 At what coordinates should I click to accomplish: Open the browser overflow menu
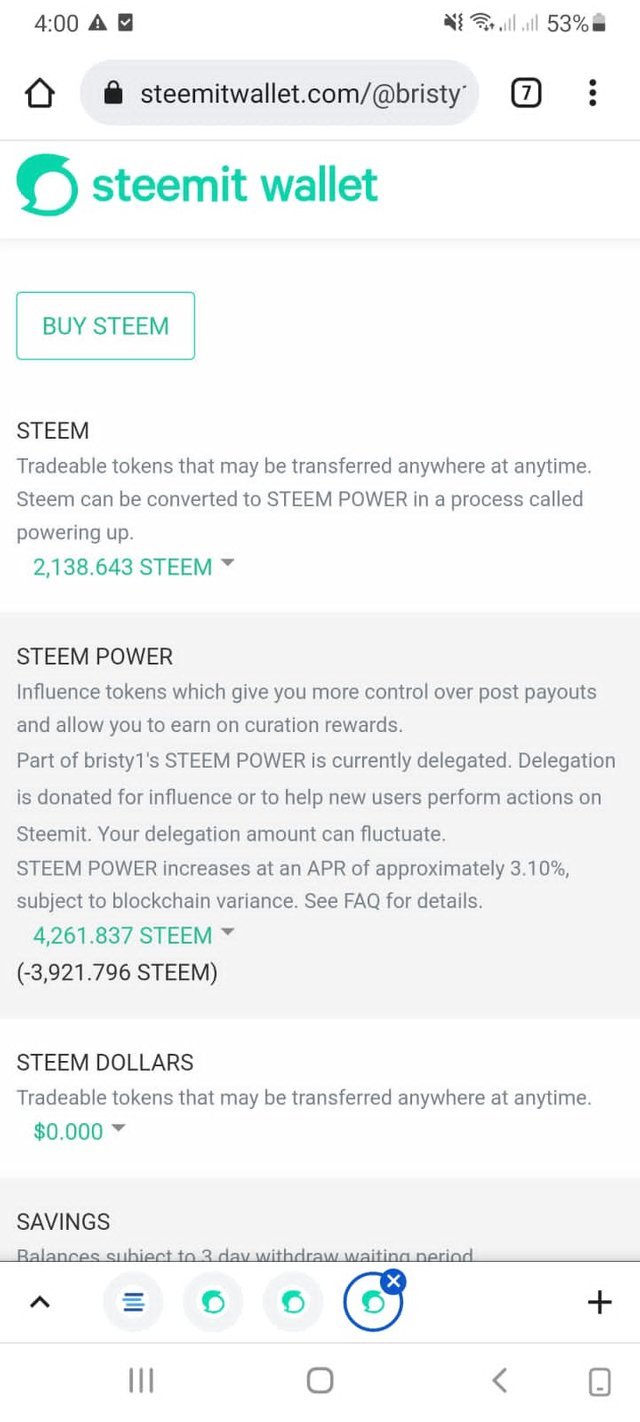click(x=592, y=94)
